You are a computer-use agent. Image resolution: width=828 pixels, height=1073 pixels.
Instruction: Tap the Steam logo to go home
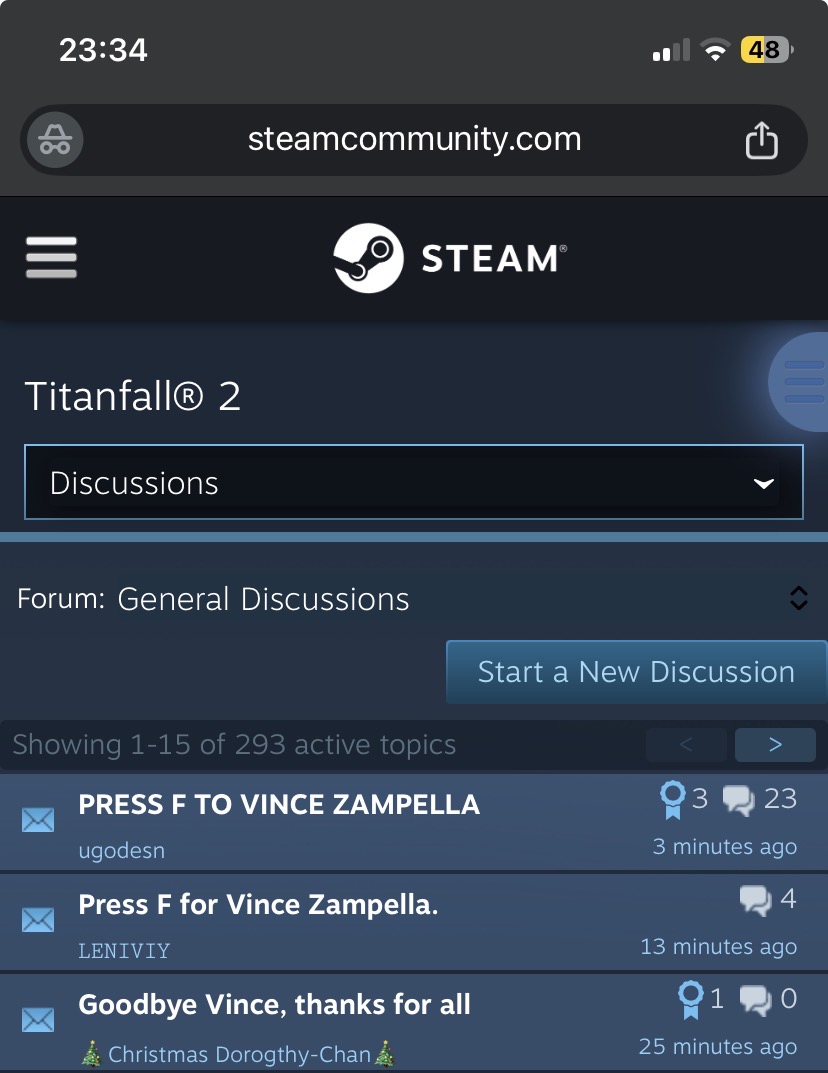(450, 258)
